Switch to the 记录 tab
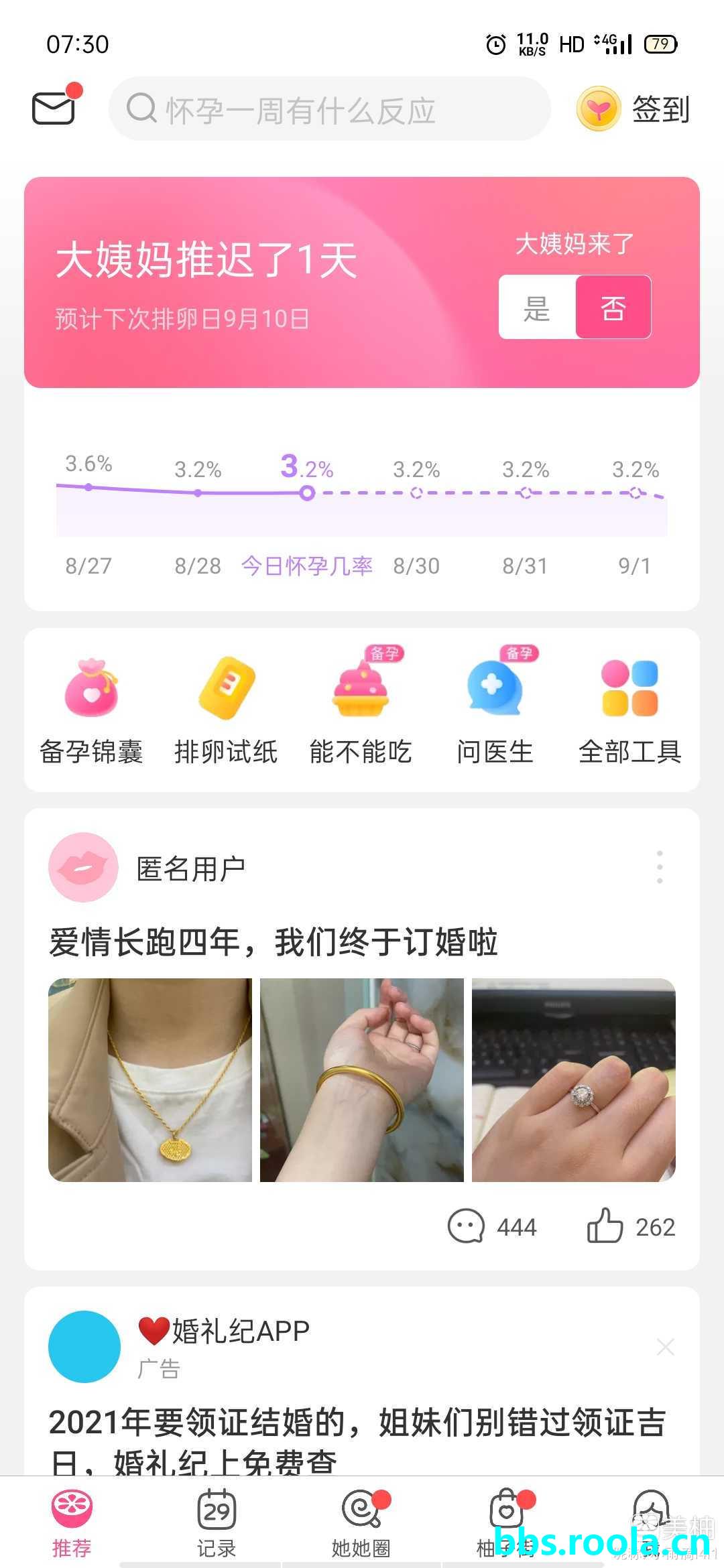This screenshot has width=724, height=1568. 216,1522
